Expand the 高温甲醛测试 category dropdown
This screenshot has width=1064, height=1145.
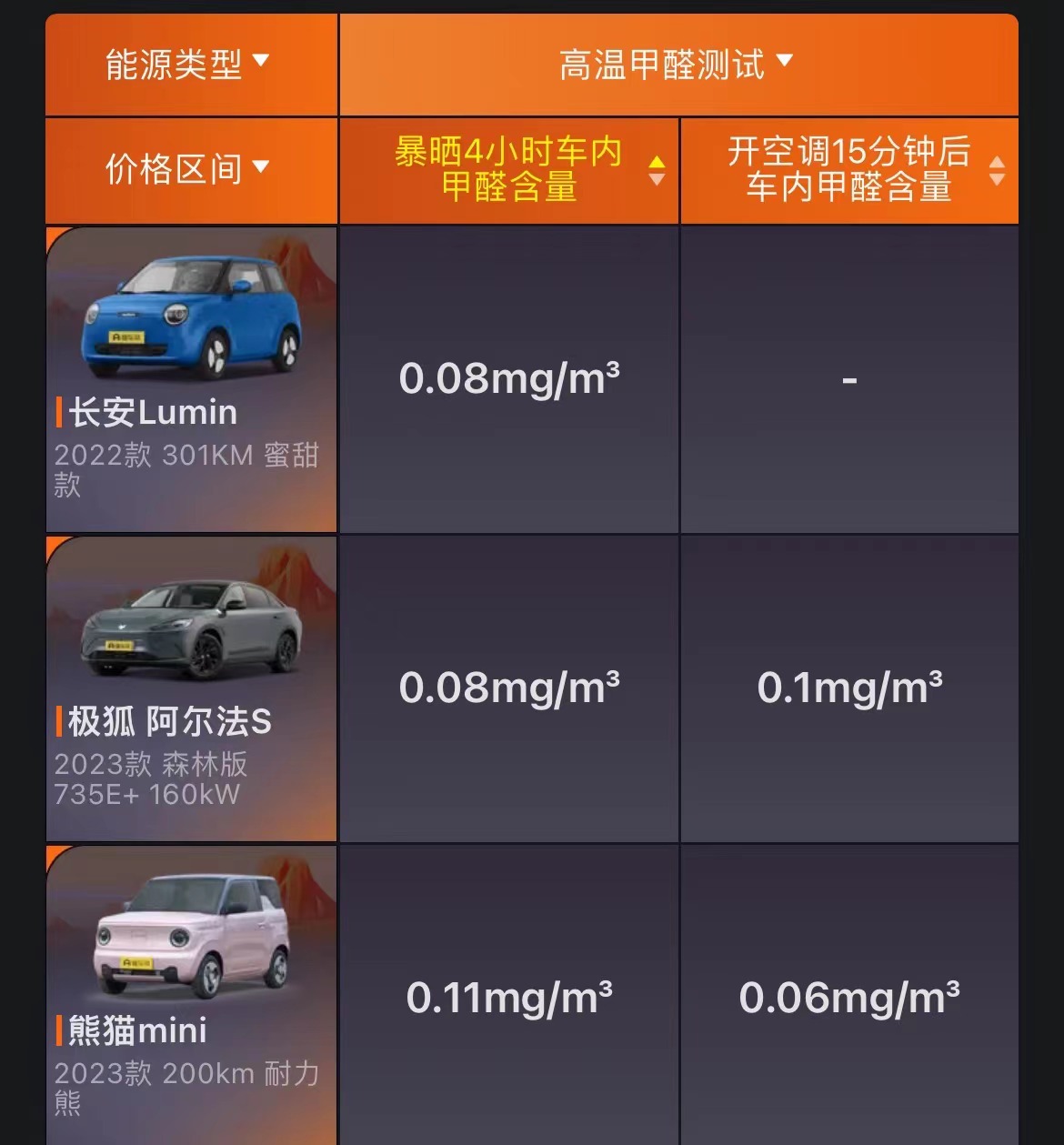pos(677,64)
